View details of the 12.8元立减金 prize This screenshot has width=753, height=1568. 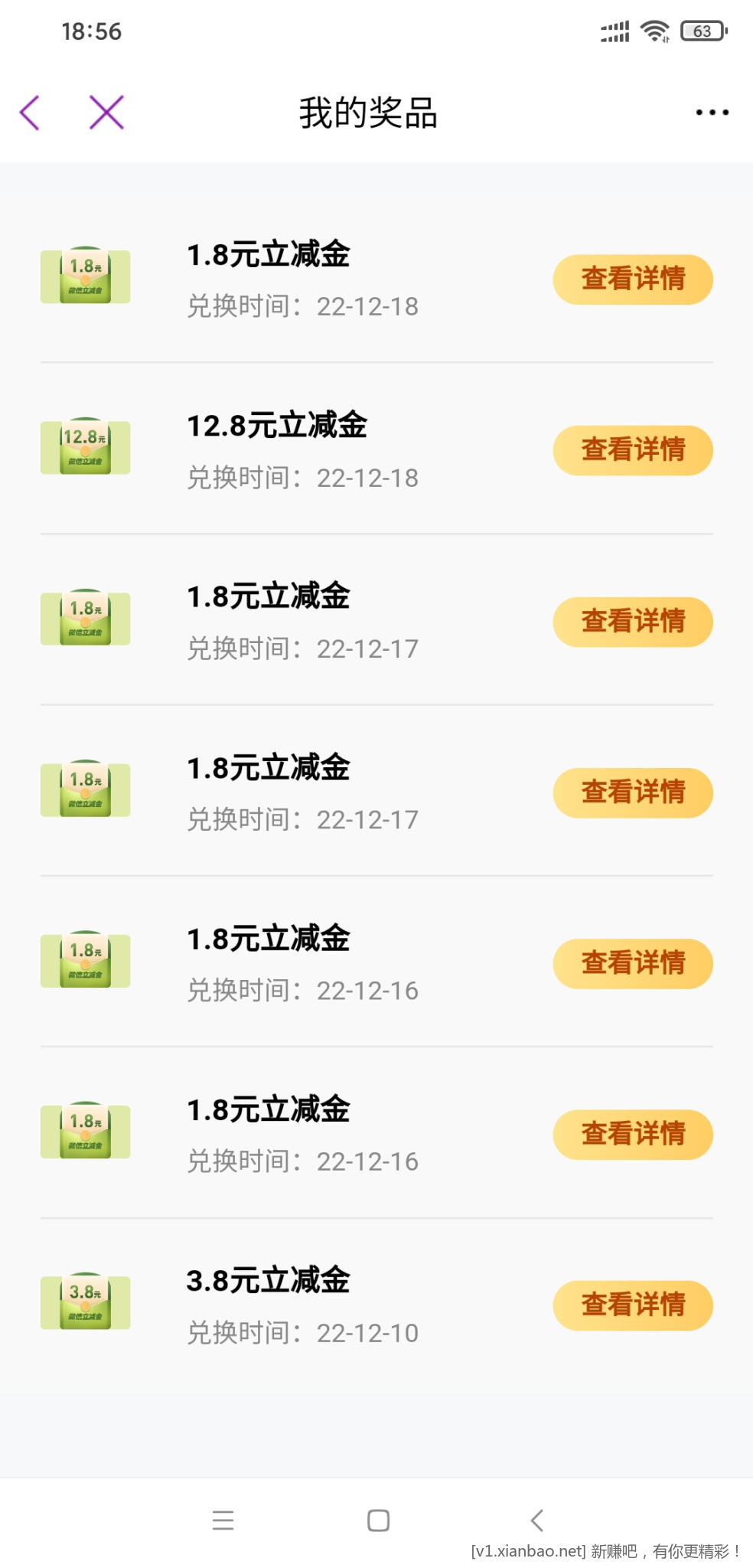[632, 450]
